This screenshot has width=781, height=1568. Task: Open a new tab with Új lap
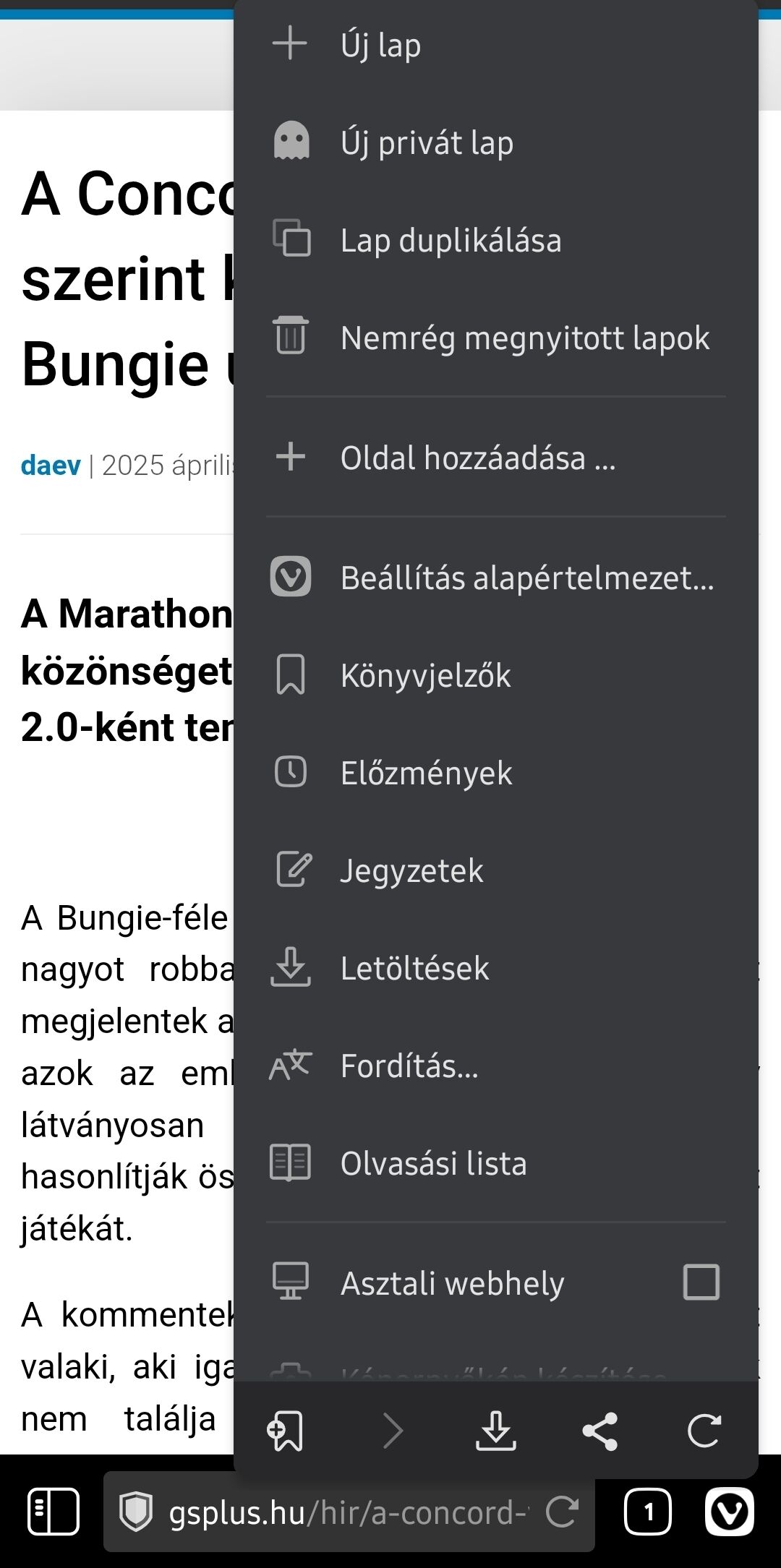point(496,45)
